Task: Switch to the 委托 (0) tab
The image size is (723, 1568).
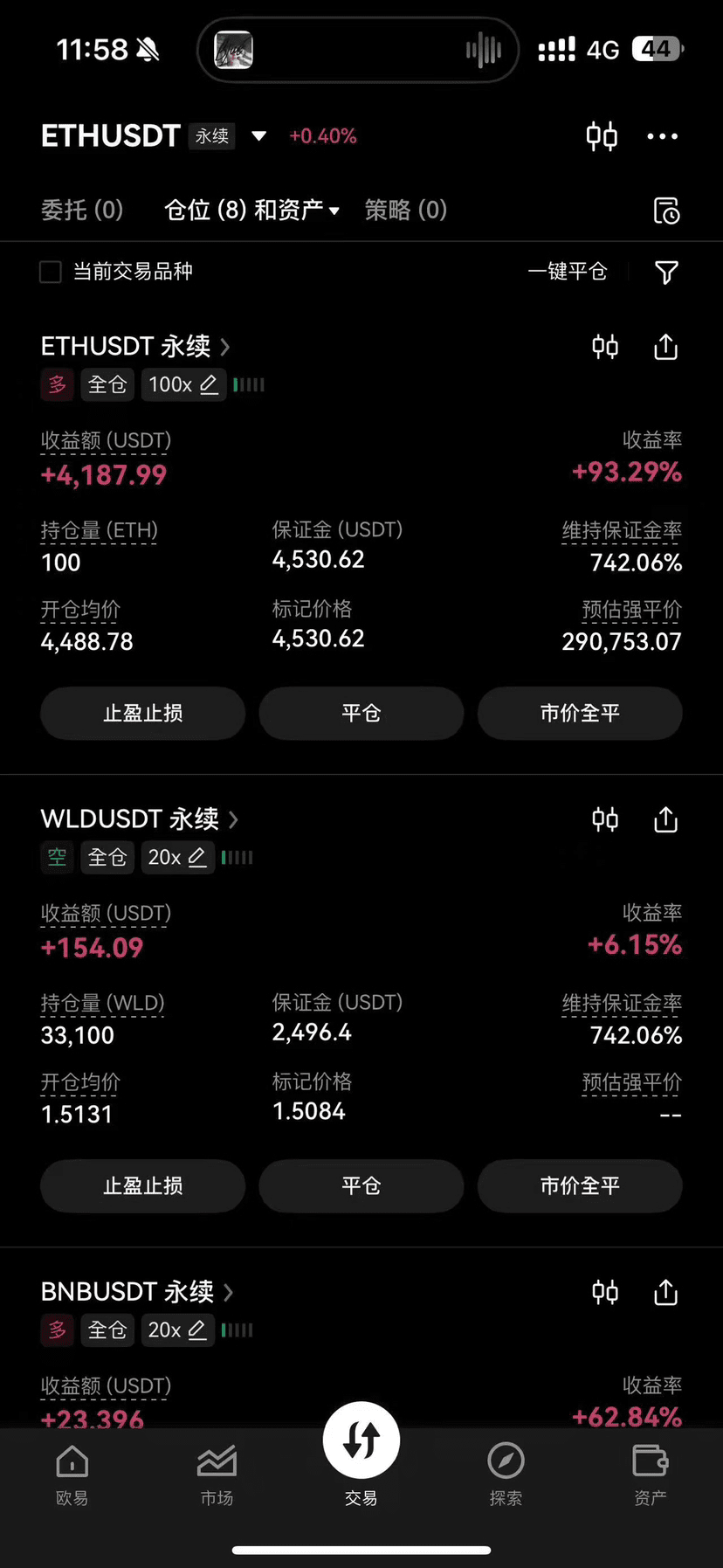Action: point(82,210)
